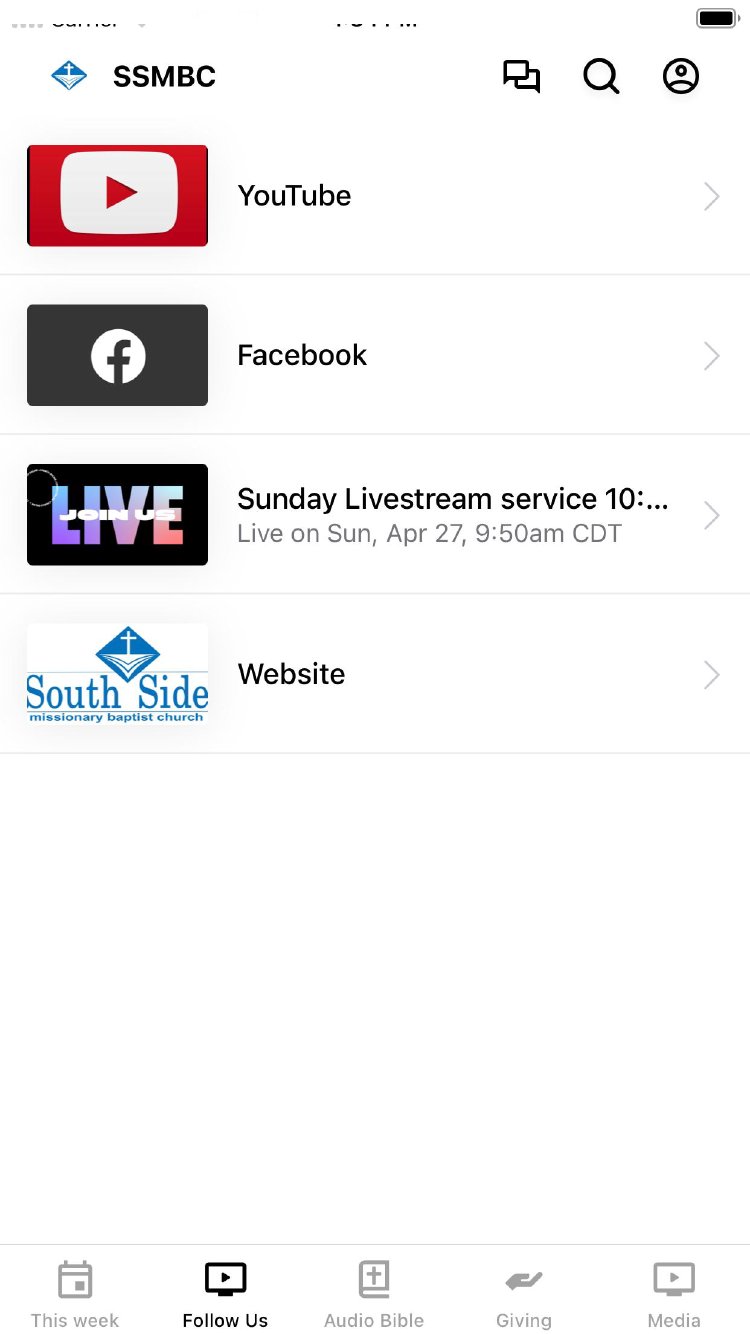This screenshot has width=750, height=1334.
Task: Tap the search magnifier icon
Action: pyautogui.click(x=601, y=77)
